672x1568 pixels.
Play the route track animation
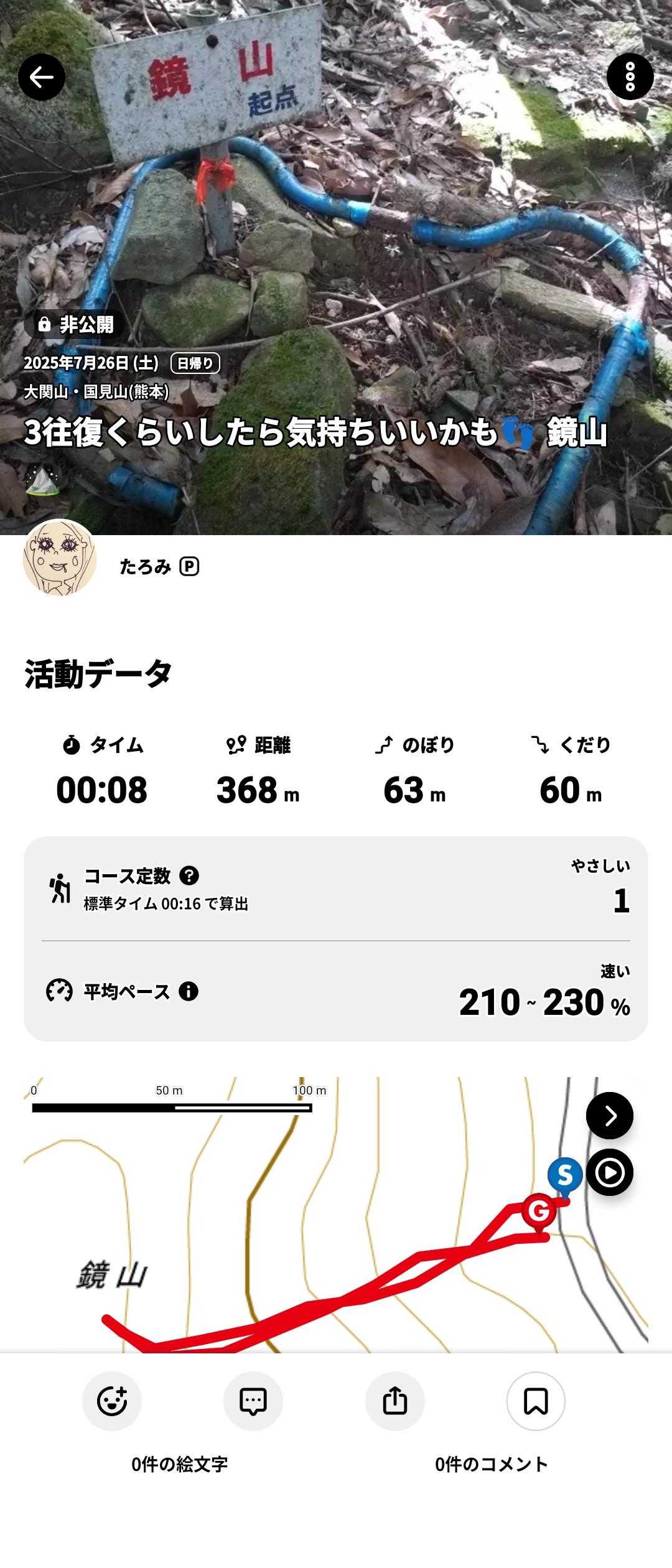609,1173
